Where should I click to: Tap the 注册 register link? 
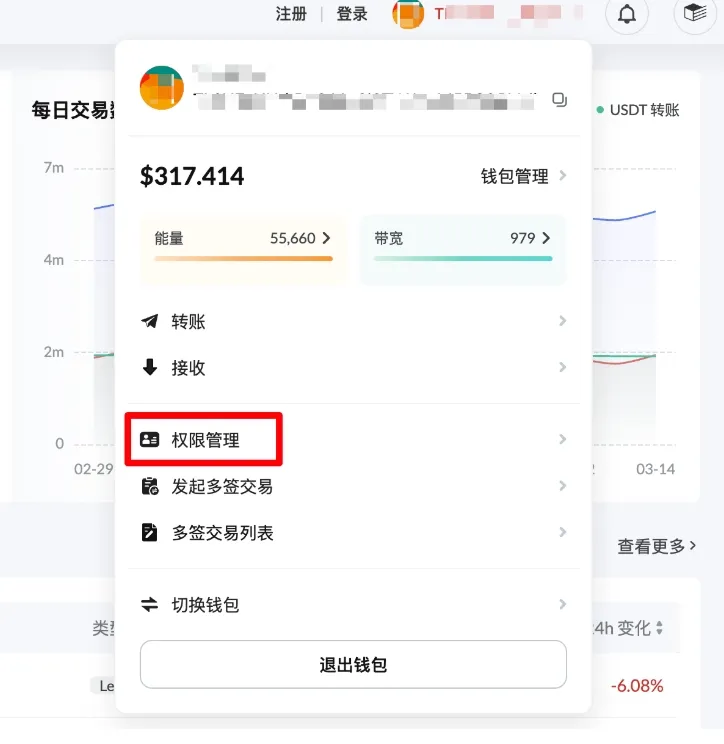point(291,14)
